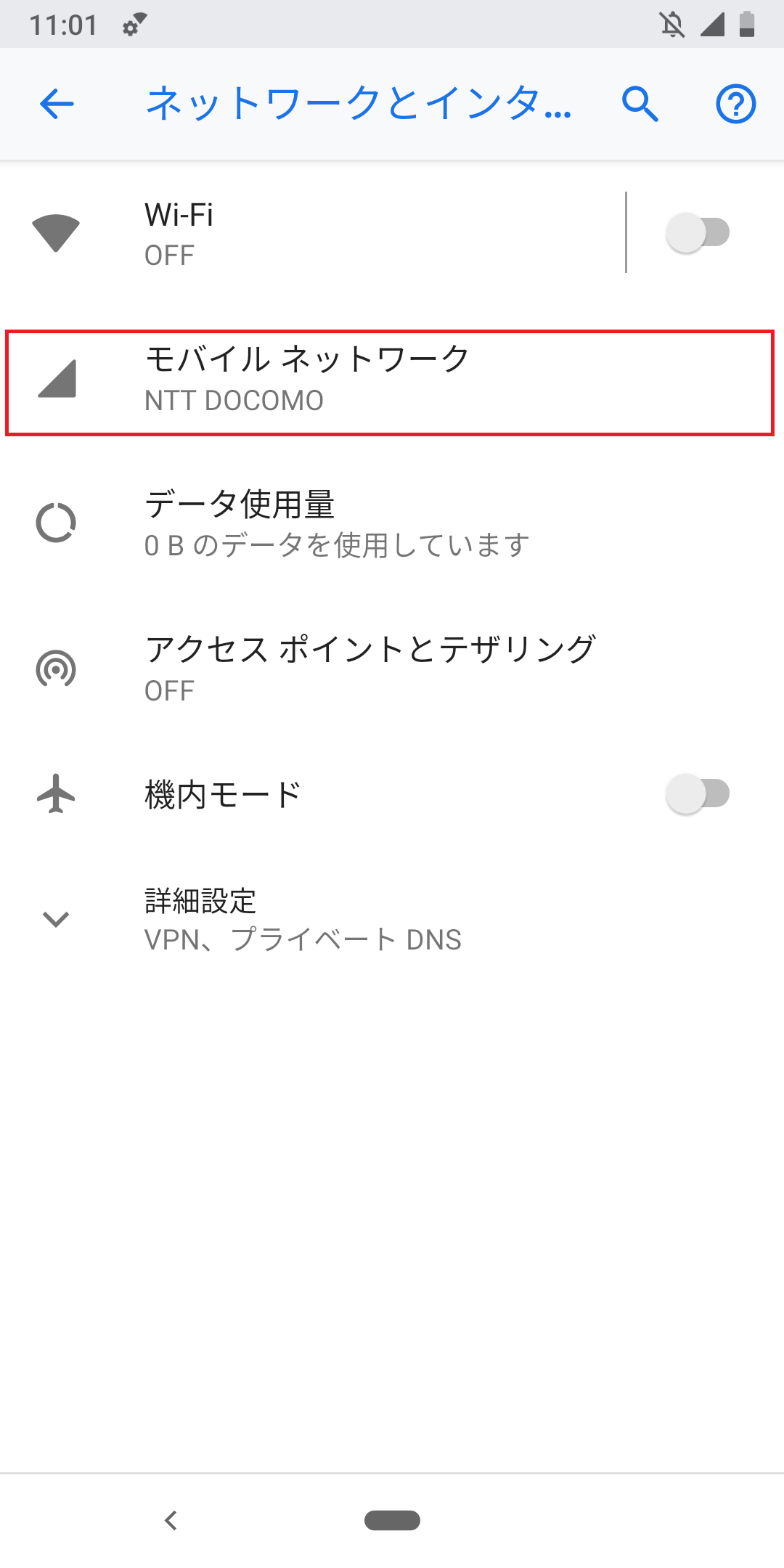Open the search icon in the header
This screenshot has width=784, height=1568.
[640, 105]
